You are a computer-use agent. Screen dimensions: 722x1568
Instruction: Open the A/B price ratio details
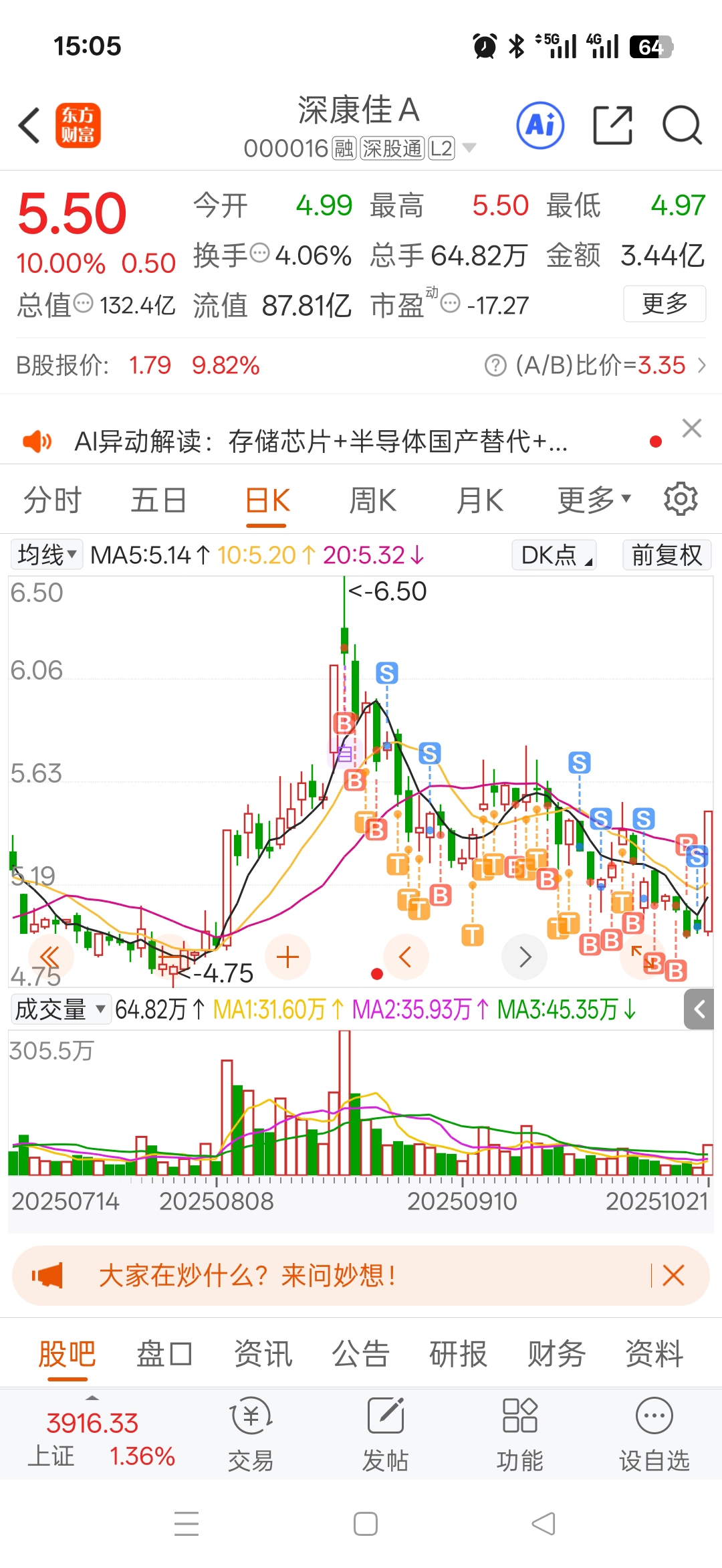(x=595, y=365)
